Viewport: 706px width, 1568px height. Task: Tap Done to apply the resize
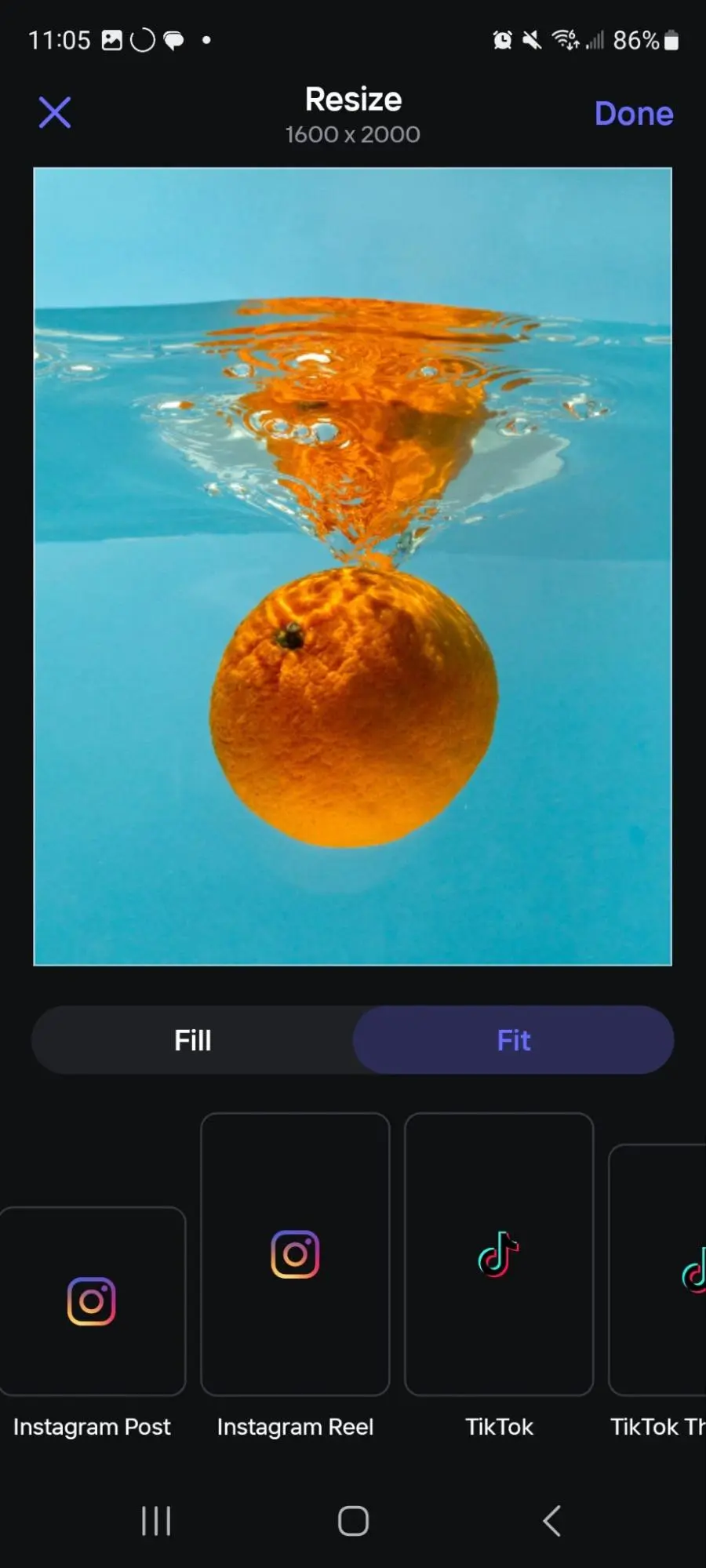[634, 113]
